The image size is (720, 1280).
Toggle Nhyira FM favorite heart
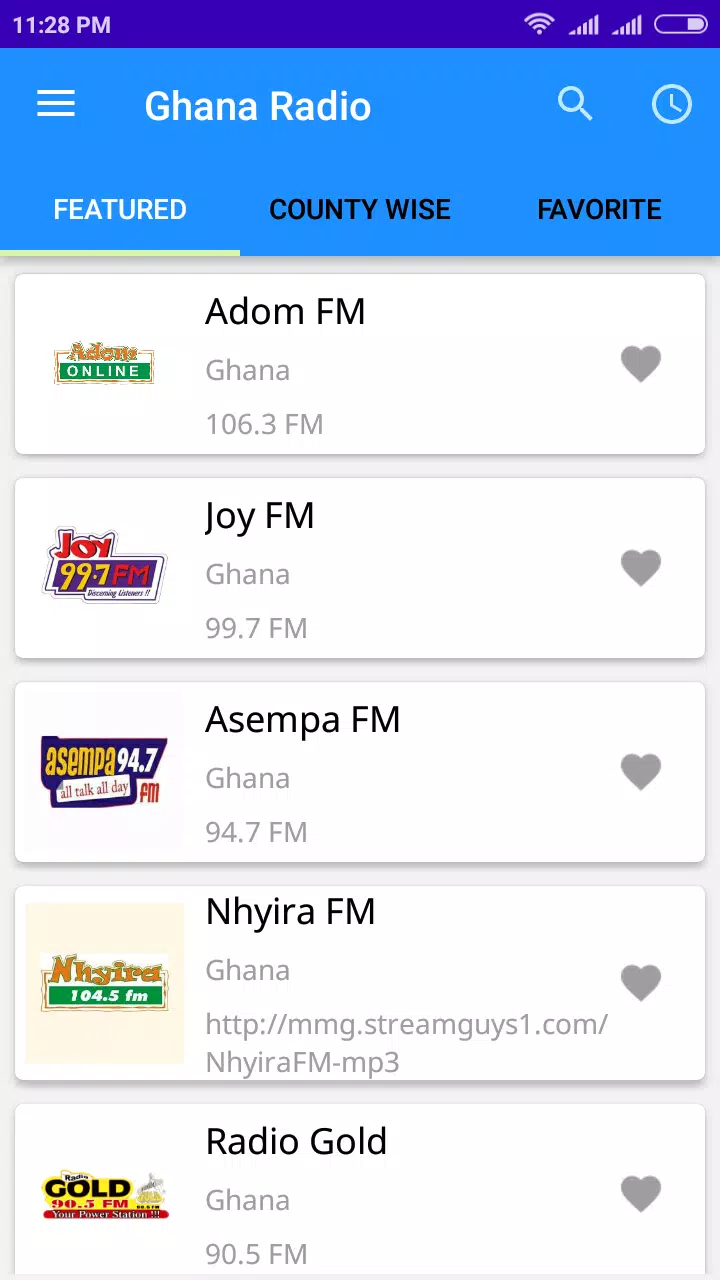coord(641,983)
